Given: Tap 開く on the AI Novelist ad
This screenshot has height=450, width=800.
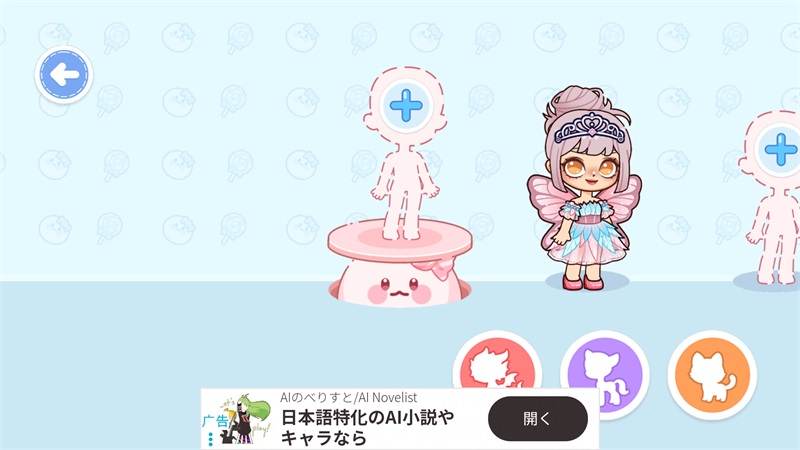Looking at the screenshot, I should [x=537, y=418].
